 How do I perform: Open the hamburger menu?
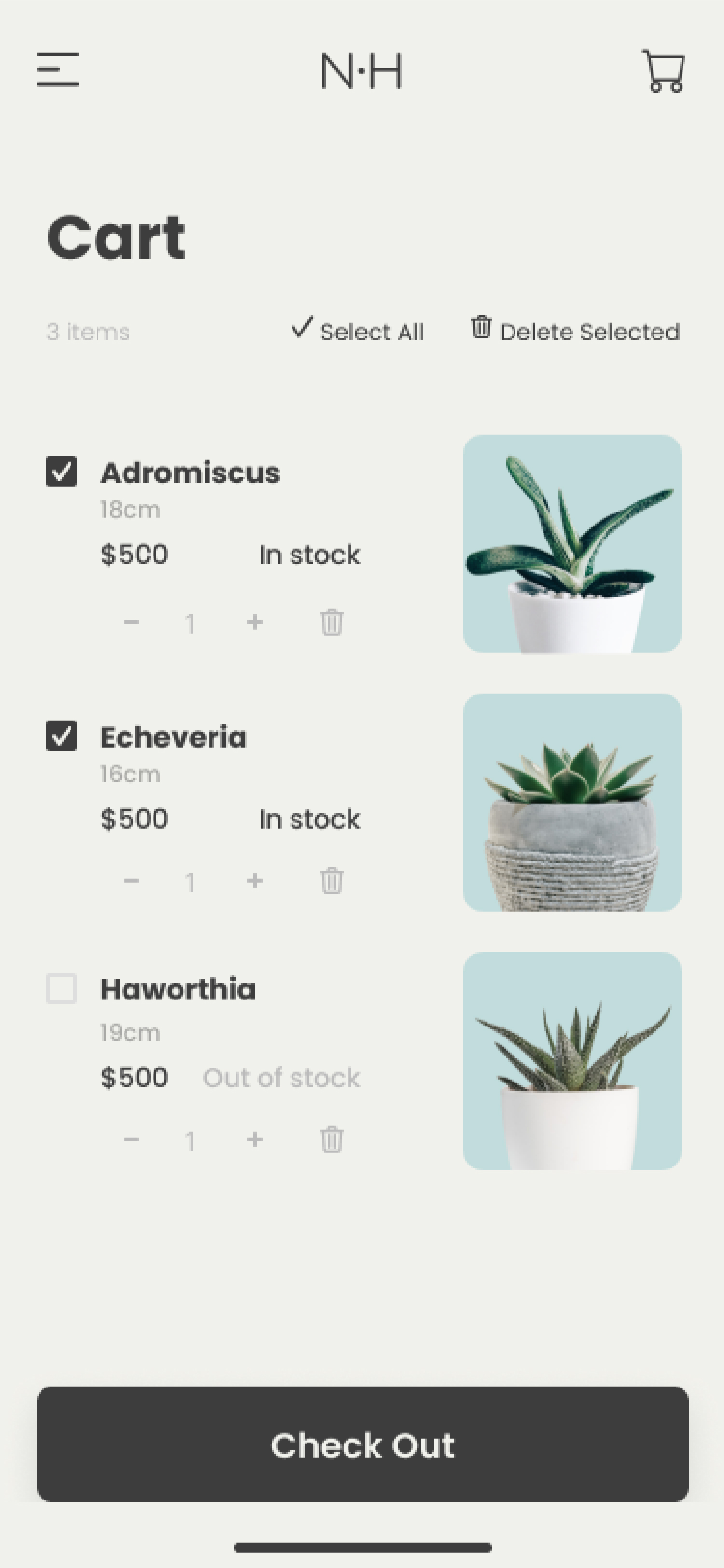tap(58, 69)
